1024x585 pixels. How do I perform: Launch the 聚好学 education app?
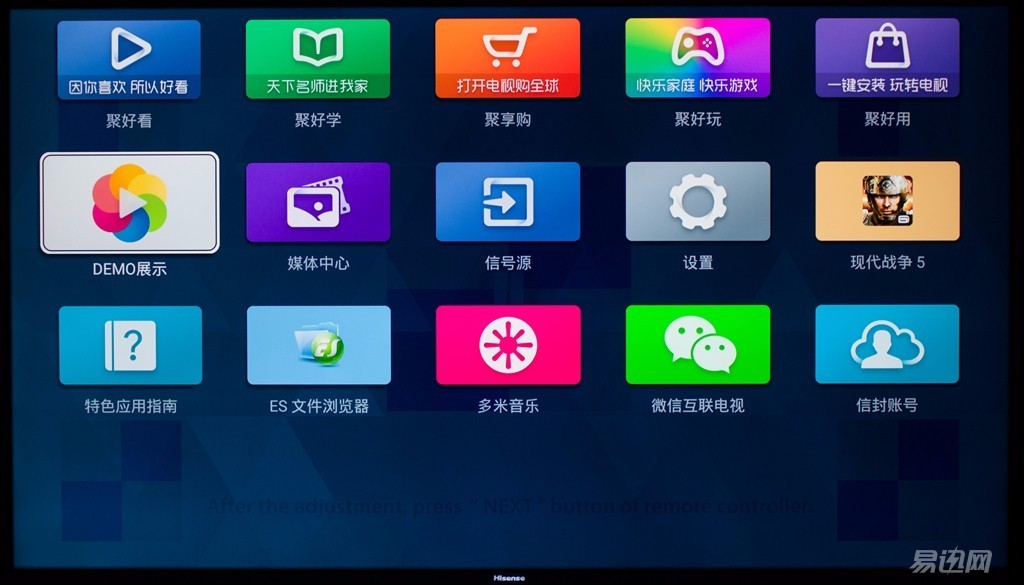point(318,59)
